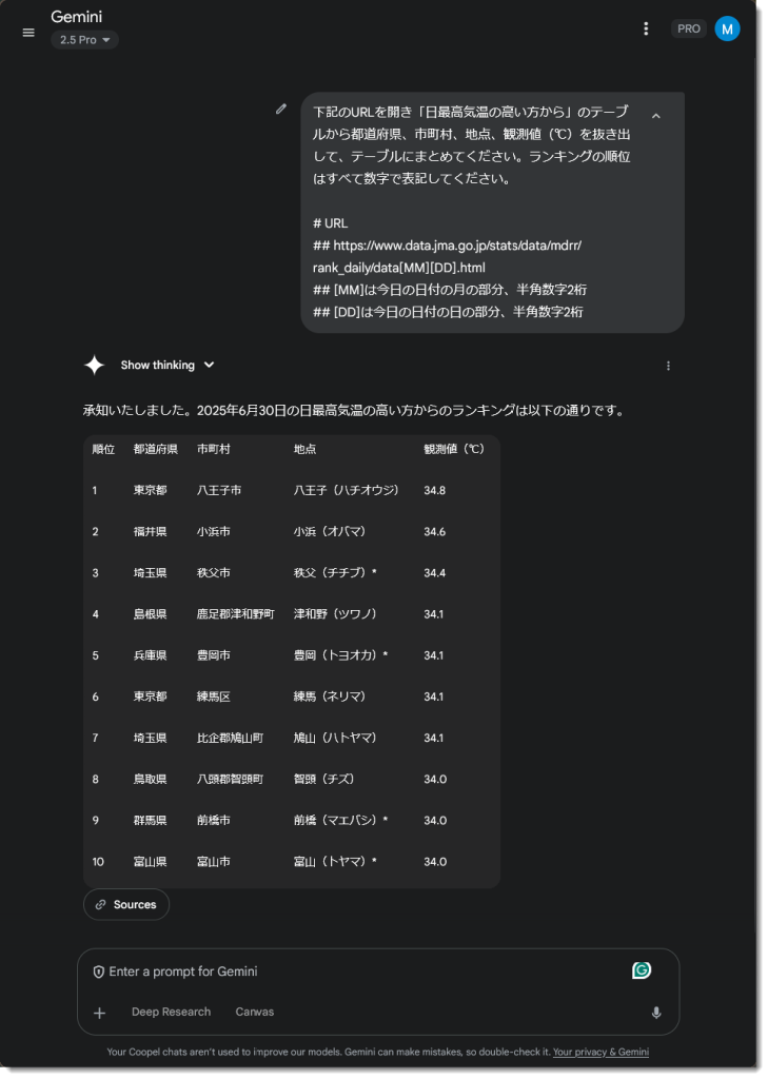This screenshot has height=1079, width=768.
Task: Collapse the prompt text with the chevron
Action: (656, 116)
